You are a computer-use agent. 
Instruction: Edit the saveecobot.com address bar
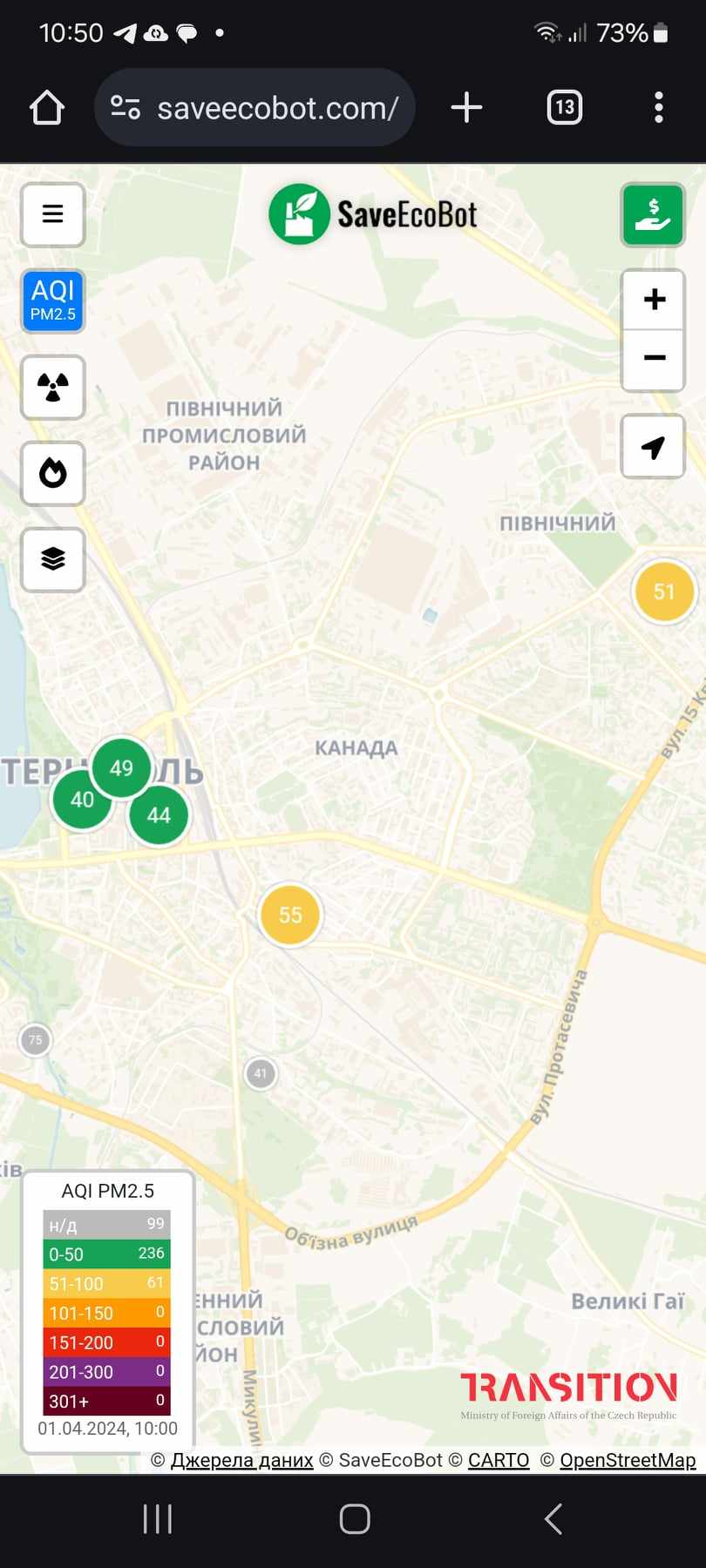[x=277, y=108]
